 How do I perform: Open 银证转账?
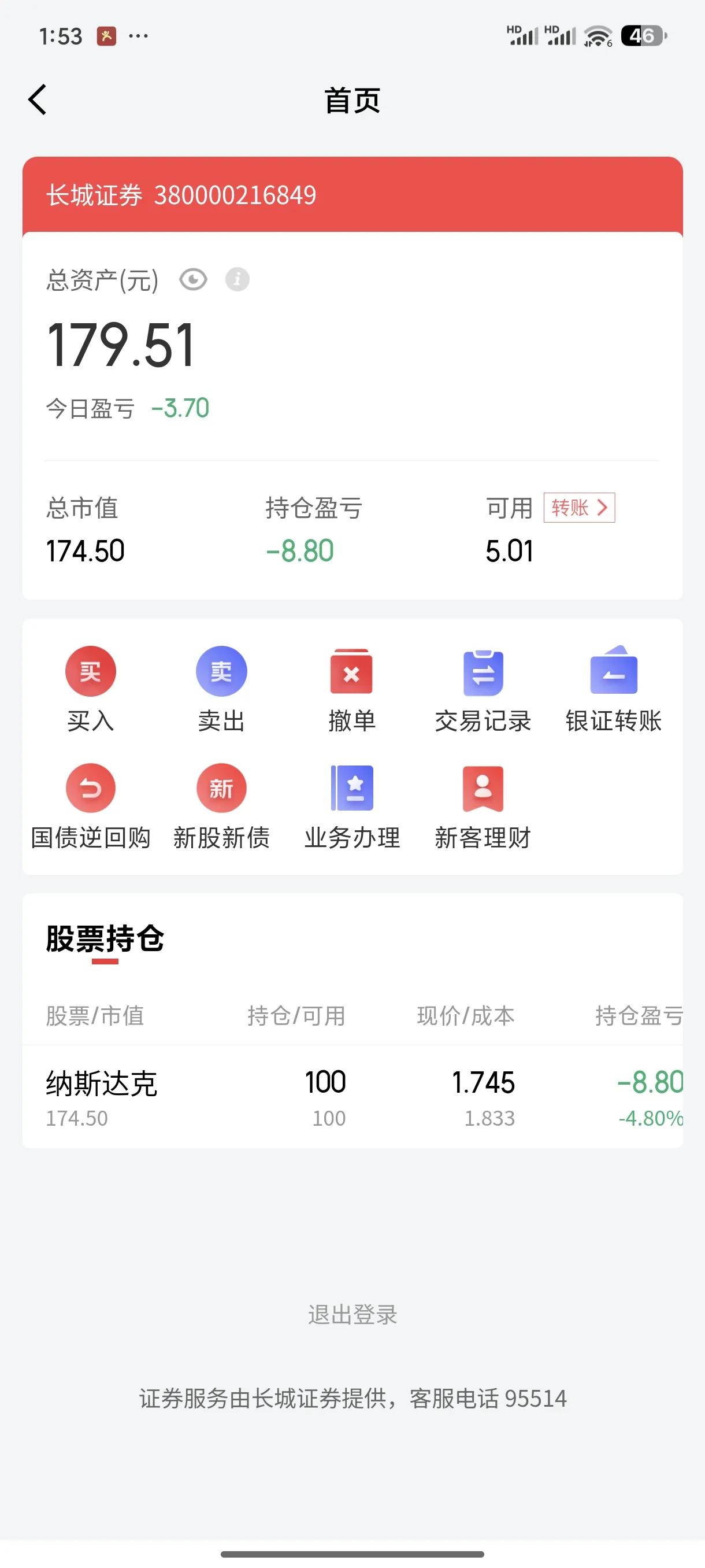613,689
